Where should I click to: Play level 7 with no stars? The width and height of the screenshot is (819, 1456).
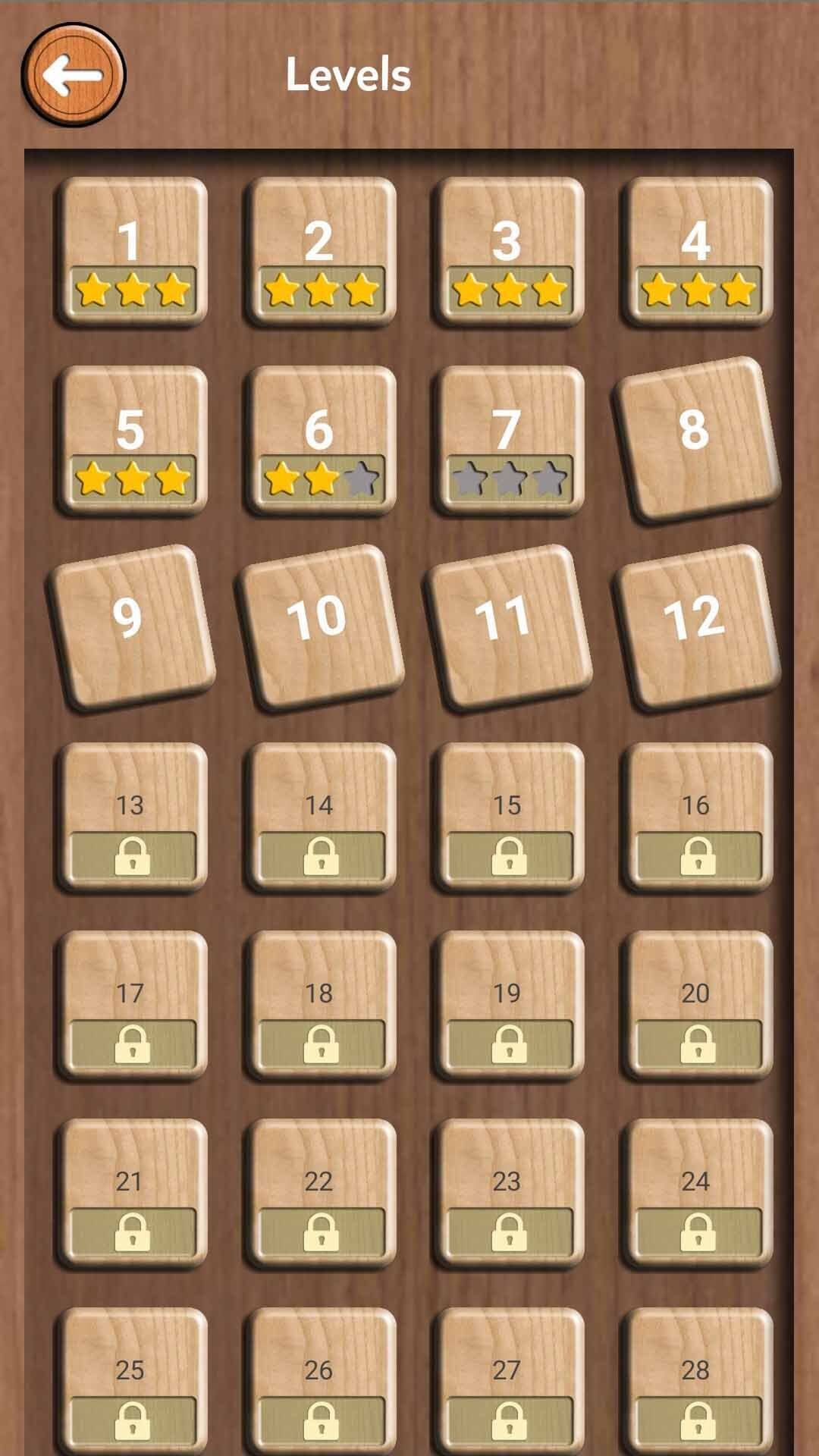point(508,441)
